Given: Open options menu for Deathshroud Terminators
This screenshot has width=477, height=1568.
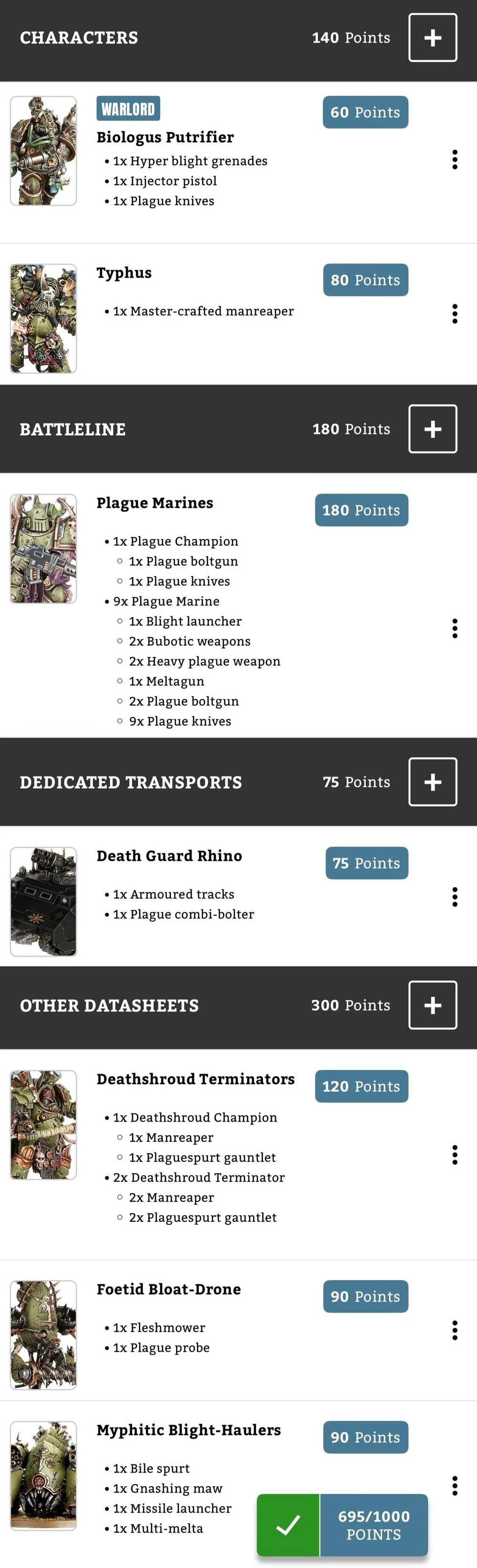Looking at the screenshot, I should [455, 1155].
